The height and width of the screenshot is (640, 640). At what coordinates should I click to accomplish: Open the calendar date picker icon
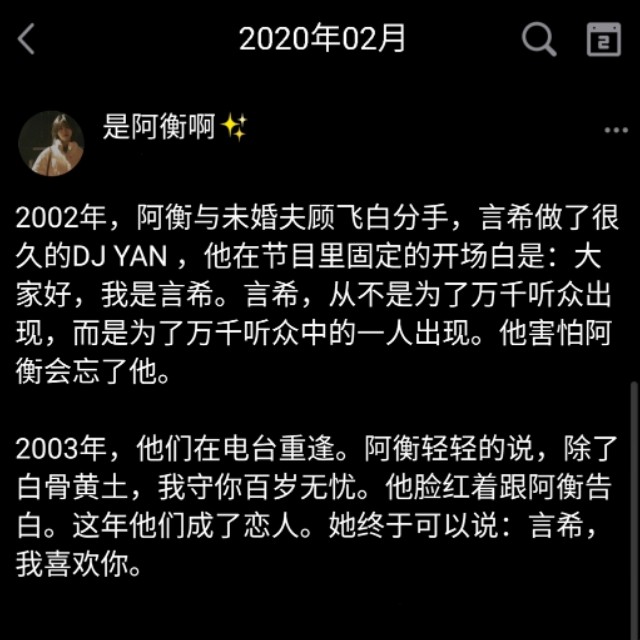click(x=604, y=40)
